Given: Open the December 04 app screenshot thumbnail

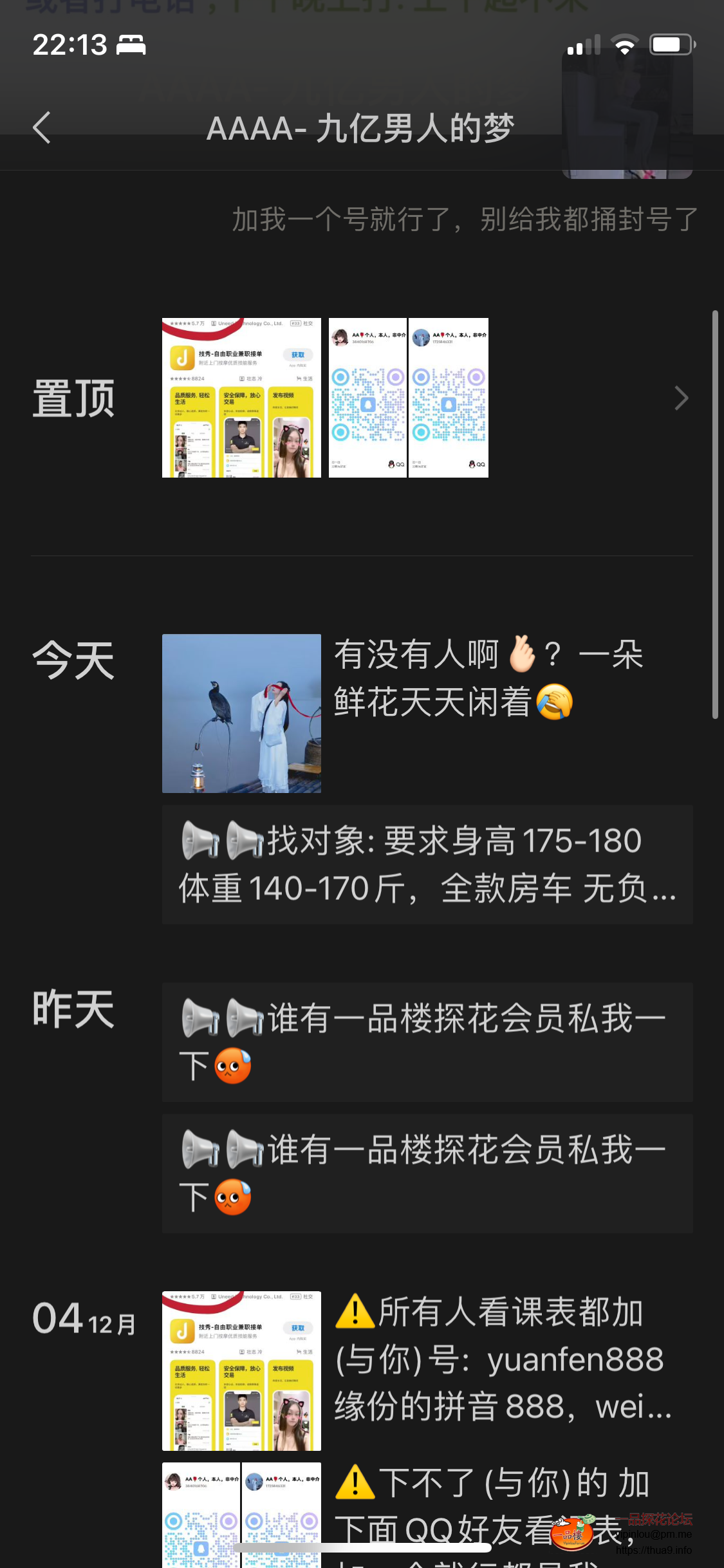Looking at the screenshot, I should (241, 1370).
